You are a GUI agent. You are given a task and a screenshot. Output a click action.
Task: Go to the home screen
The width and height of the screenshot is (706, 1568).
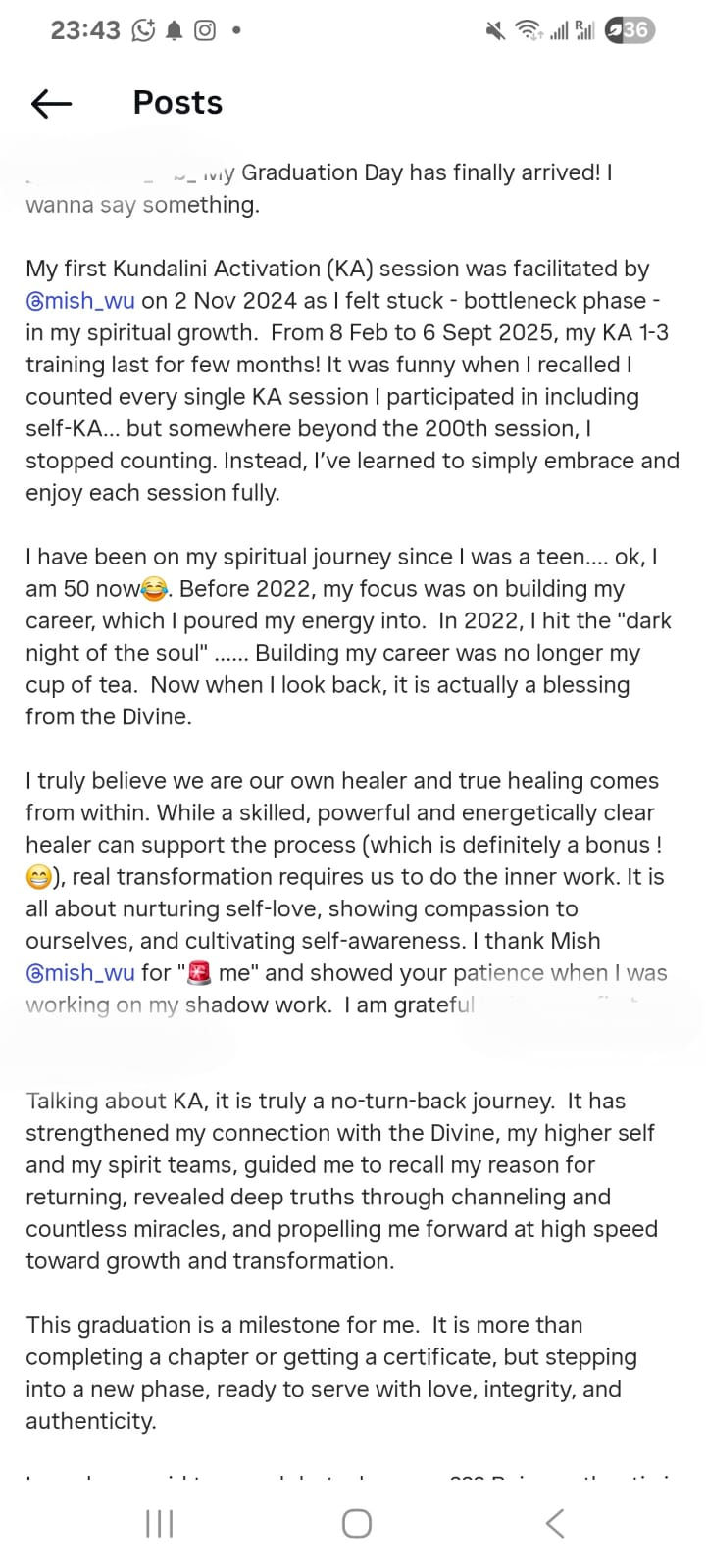(x=356, y=1523)
